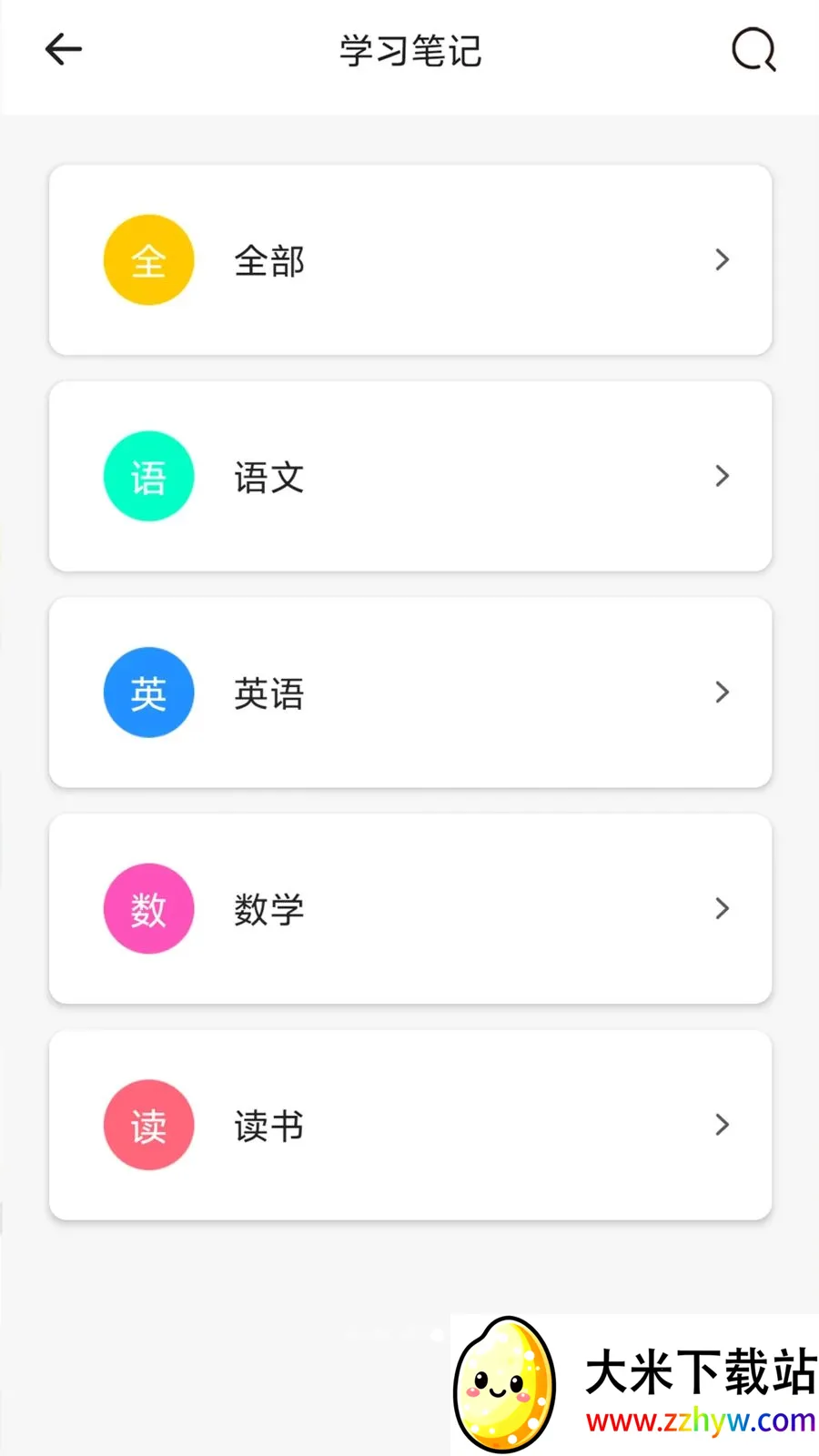
Task: Tap the egg mascot icon near the watermark
Action: 501,1380
